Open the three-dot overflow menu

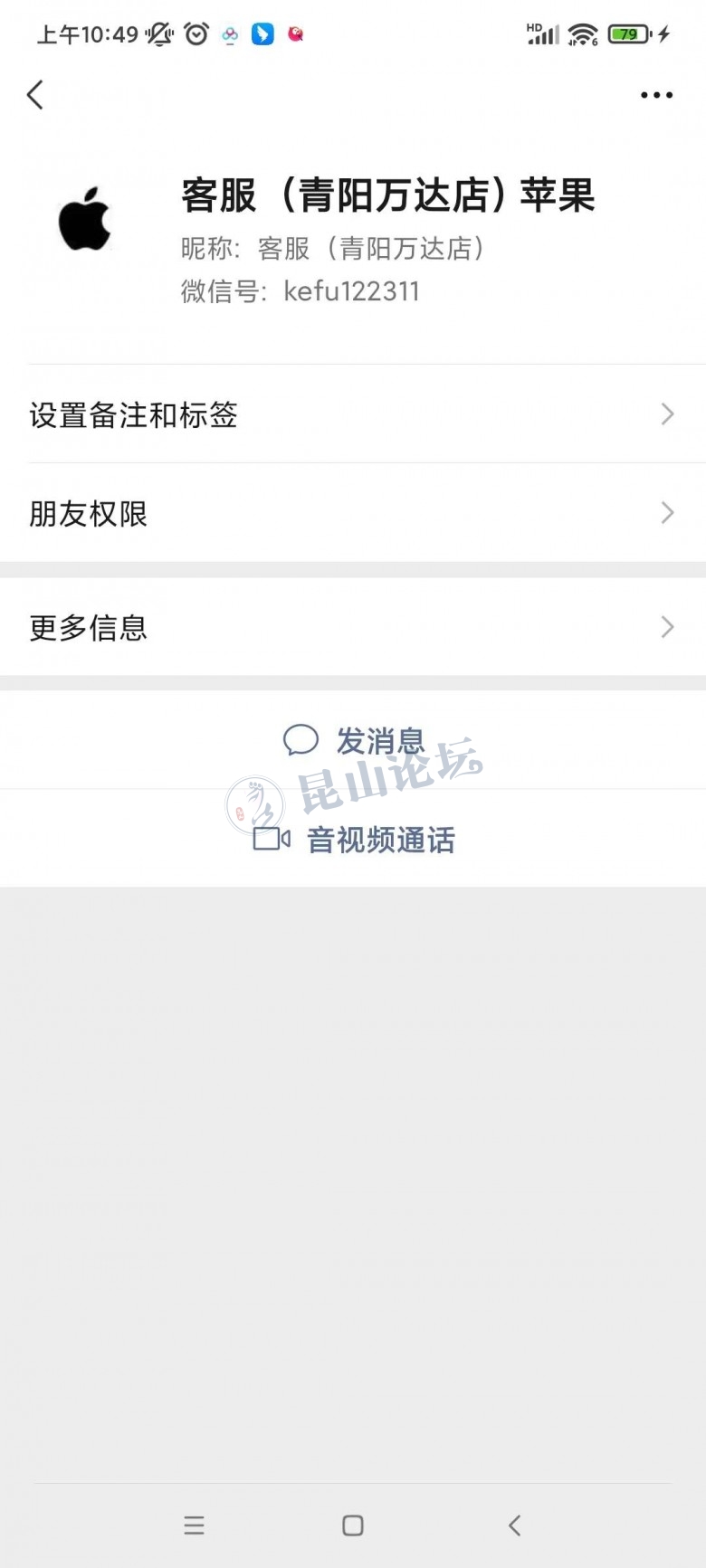click(x=656, y=95)
